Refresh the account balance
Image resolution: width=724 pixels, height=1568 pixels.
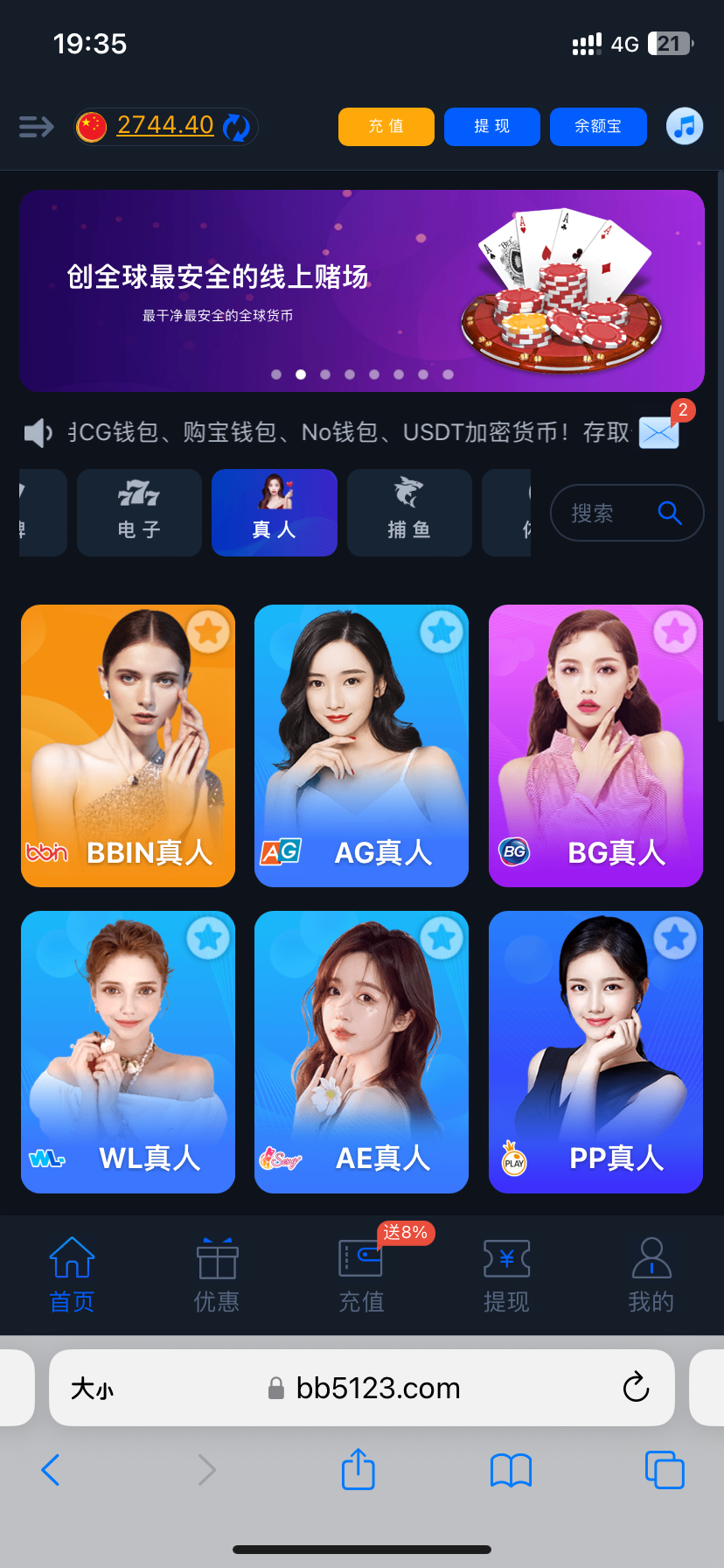pos(236,127)
